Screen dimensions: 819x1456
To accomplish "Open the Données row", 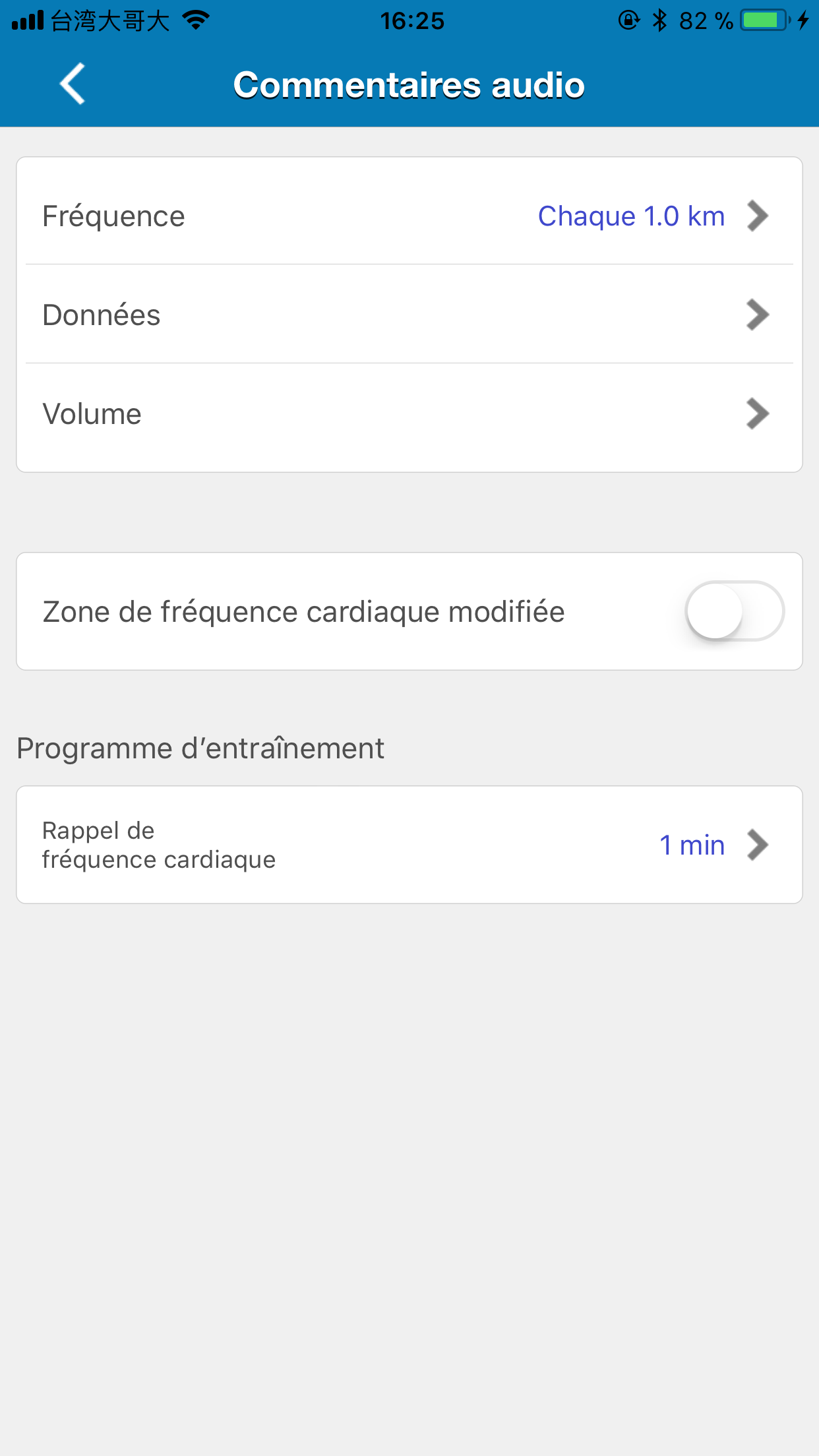I will point(409,315).
